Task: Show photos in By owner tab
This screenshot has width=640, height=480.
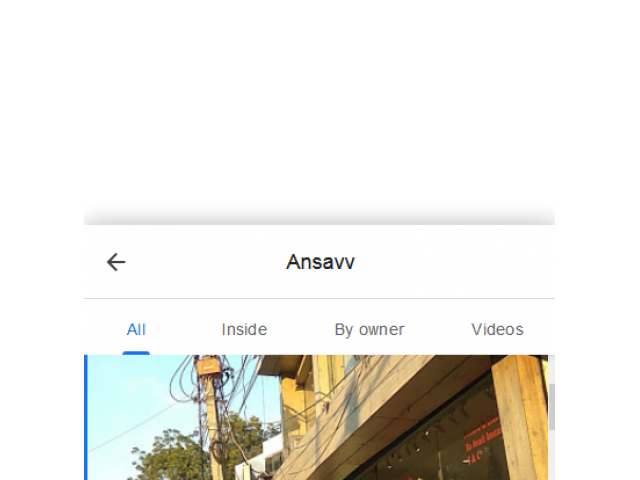Action: [x=369, y=330]
